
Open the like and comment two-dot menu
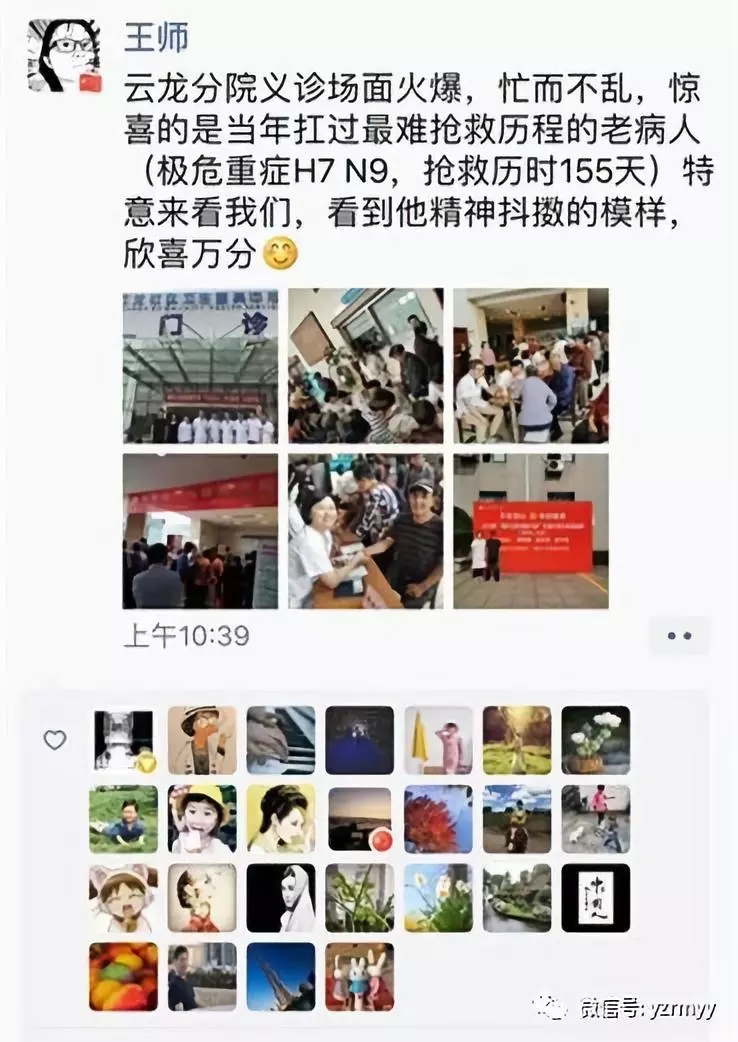click(679, 635)
